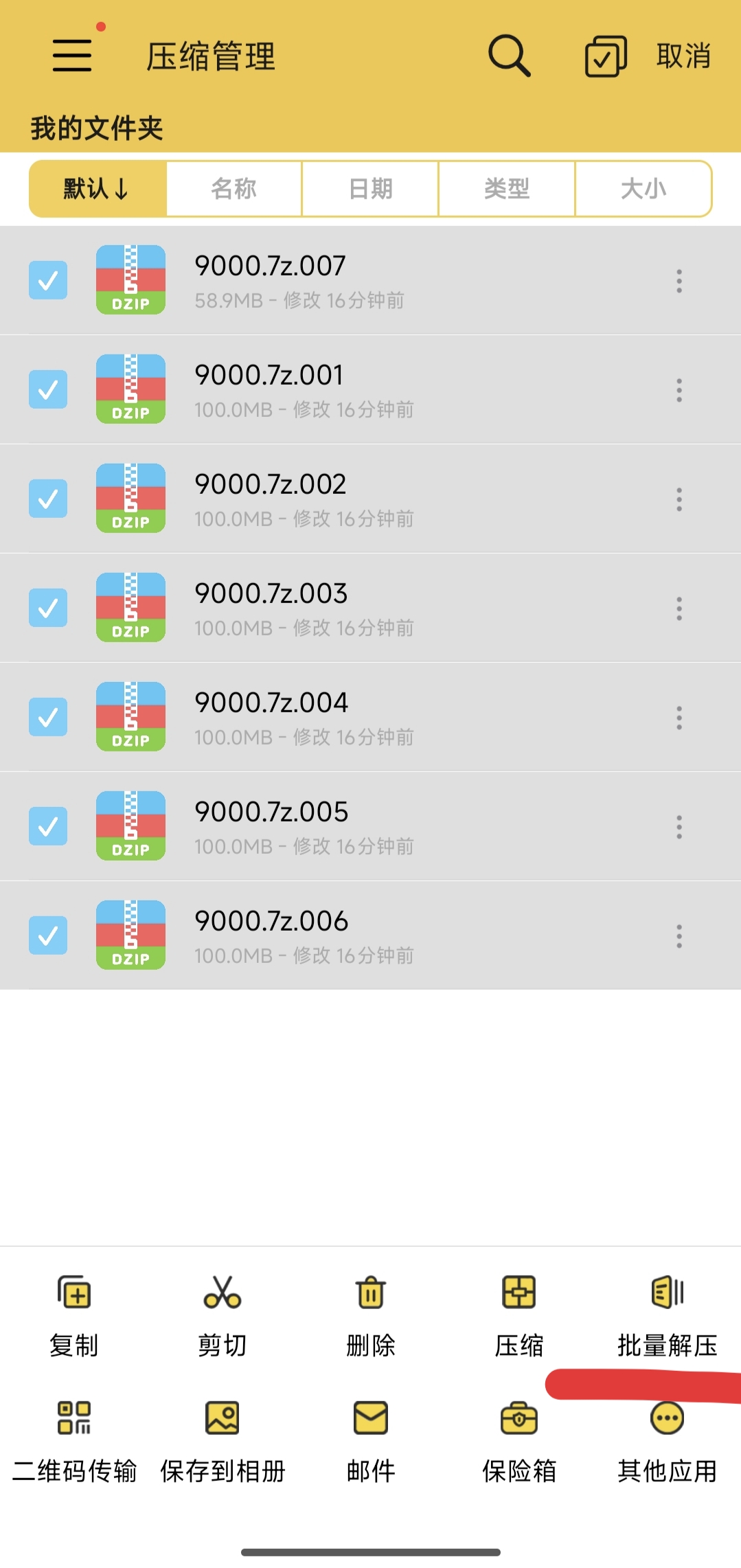
Task: Tap 取消 to cancel selection
Action: (685, 56)
